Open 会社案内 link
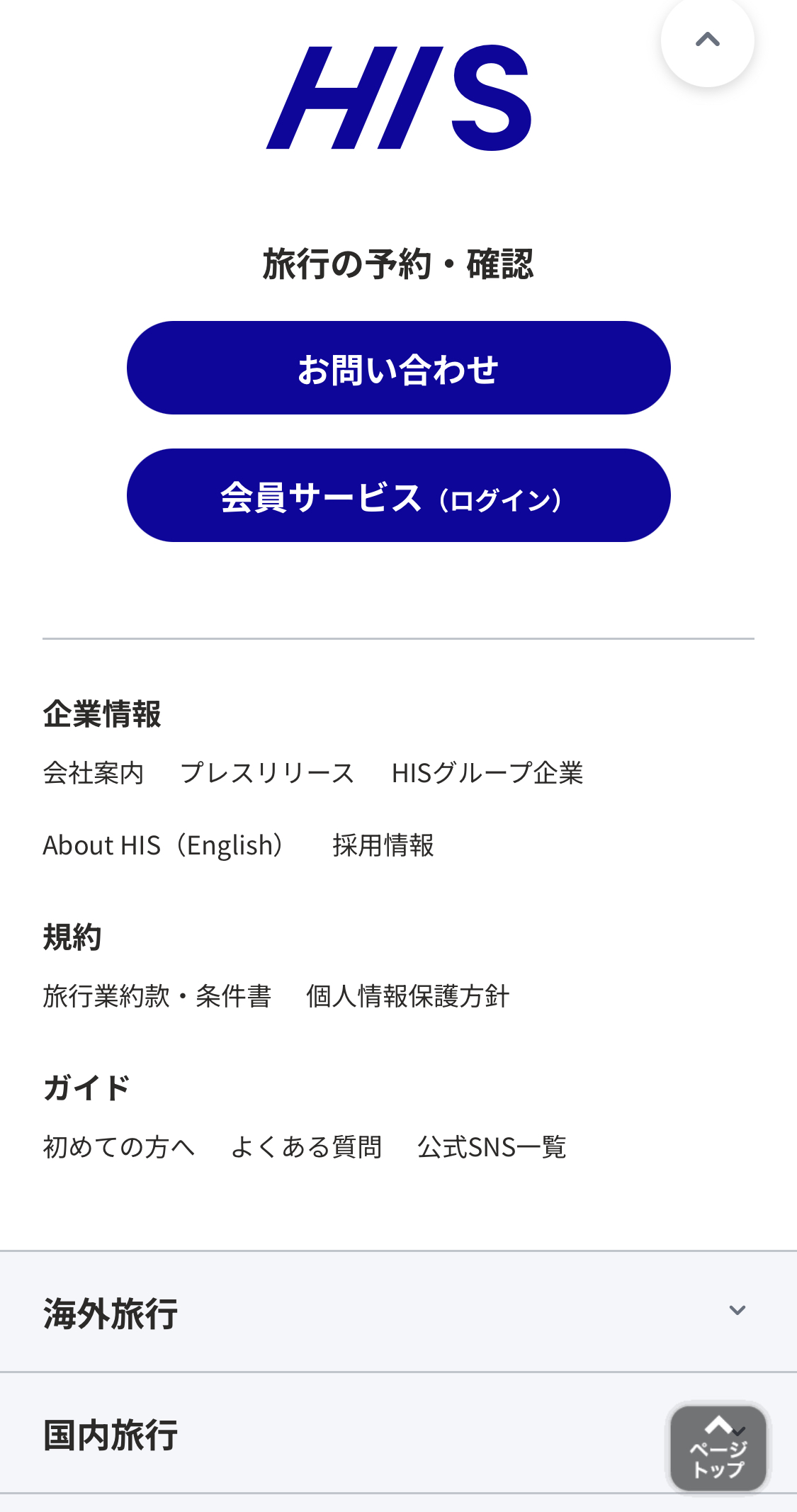The width and height of the screenshot is (797, 1512). (x=94, y=773)
